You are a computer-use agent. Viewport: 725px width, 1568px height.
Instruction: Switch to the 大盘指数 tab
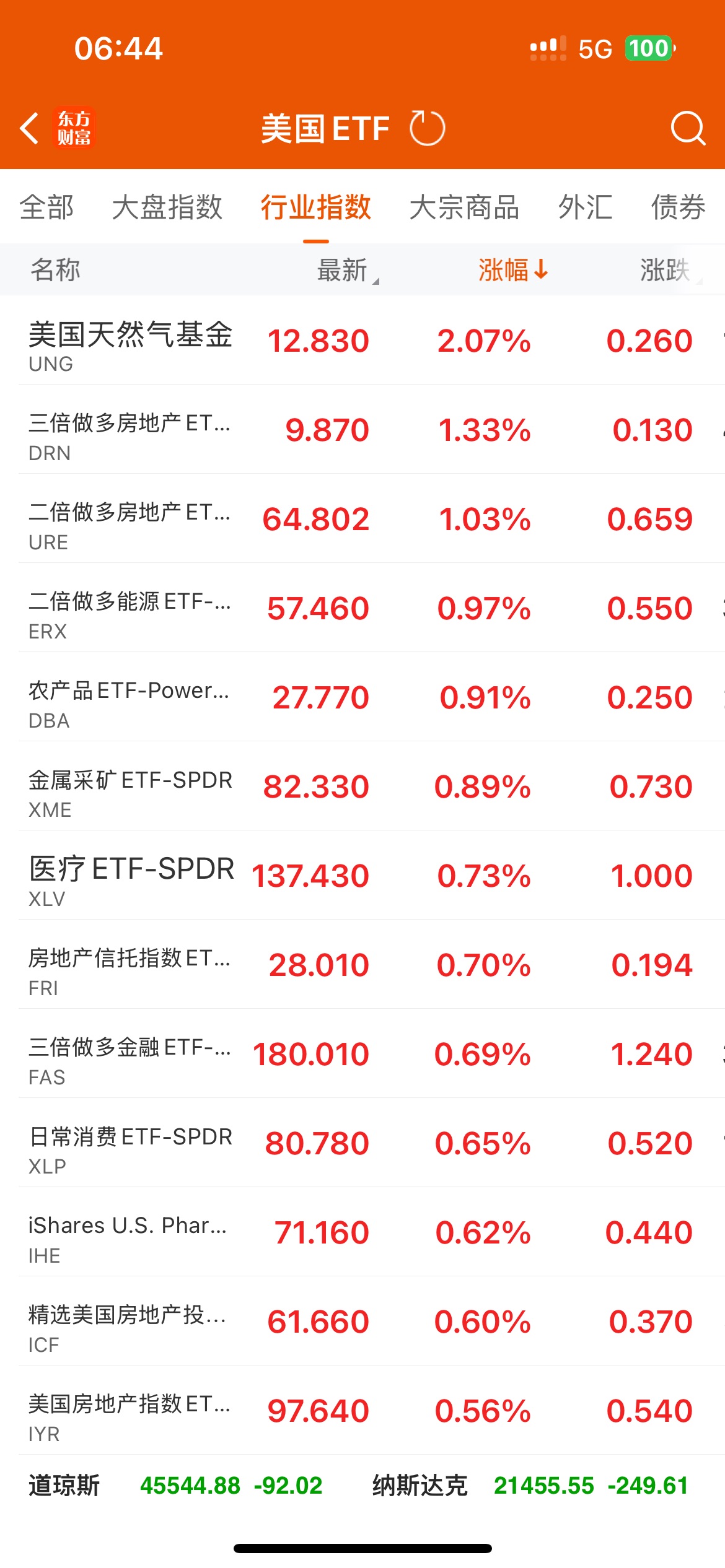coord(167,207)
